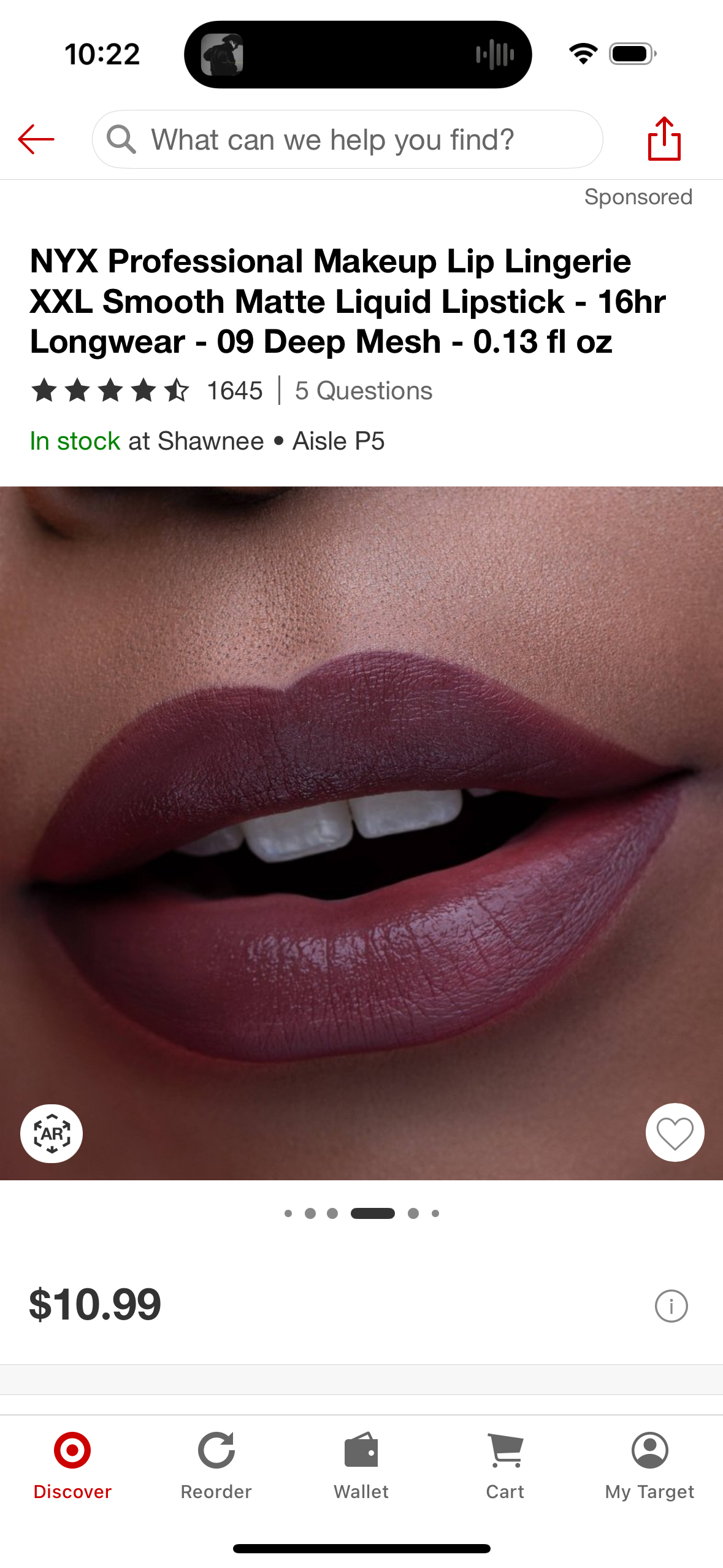Check in-stock details at Shawnee store

(207, 441)
